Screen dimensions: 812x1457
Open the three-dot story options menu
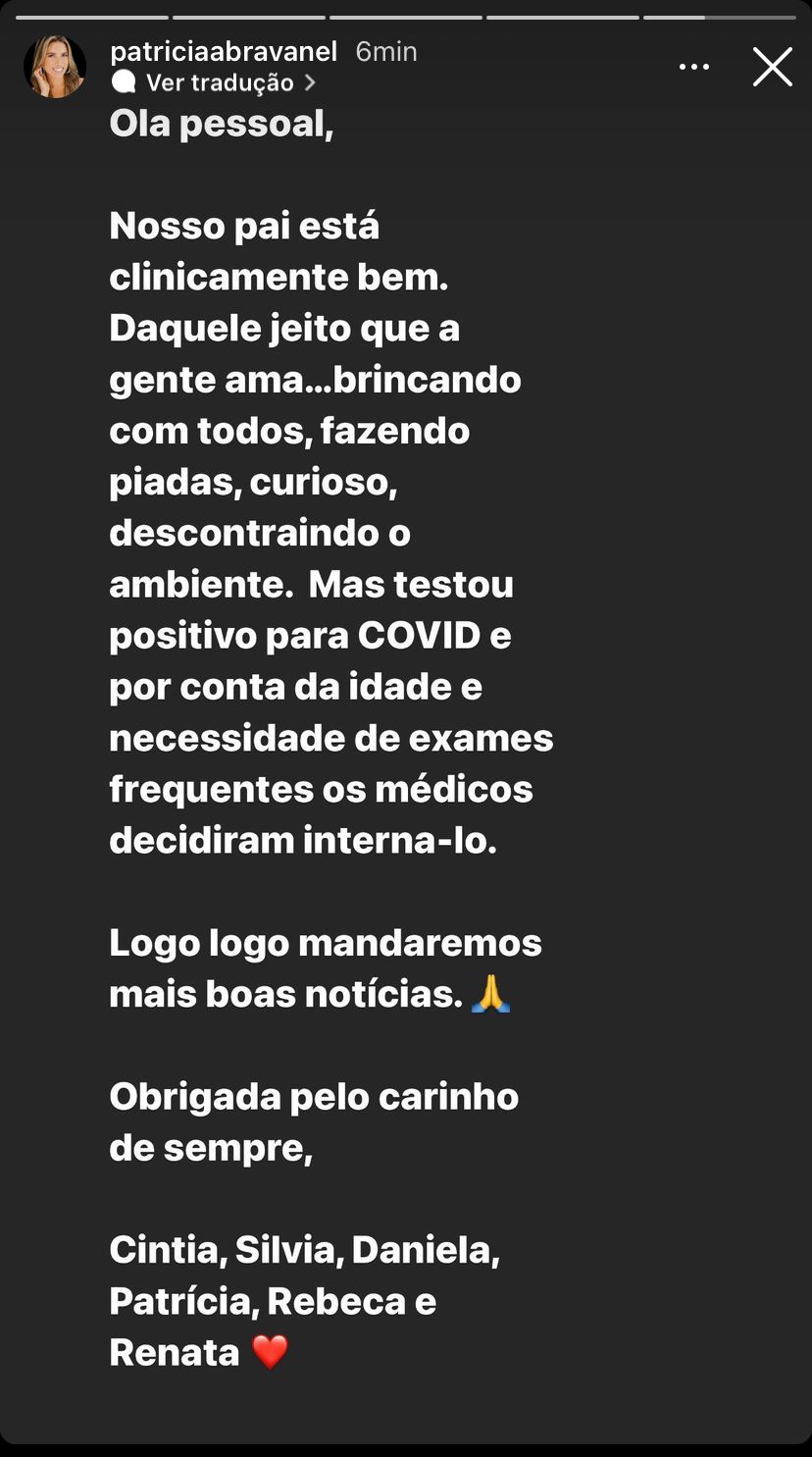pos(693,68)
